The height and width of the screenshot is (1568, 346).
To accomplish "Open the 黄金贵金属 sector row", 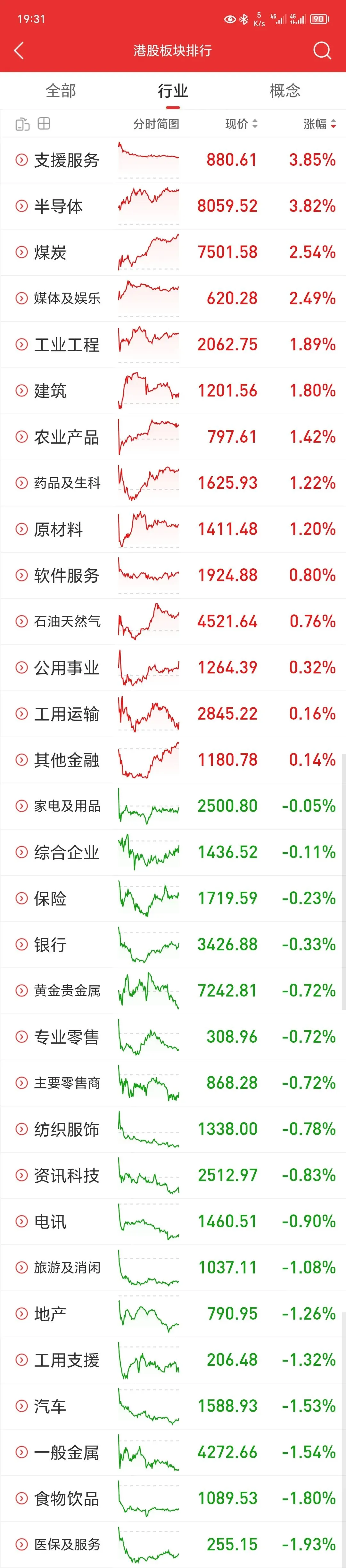I will tap(173, 991).
